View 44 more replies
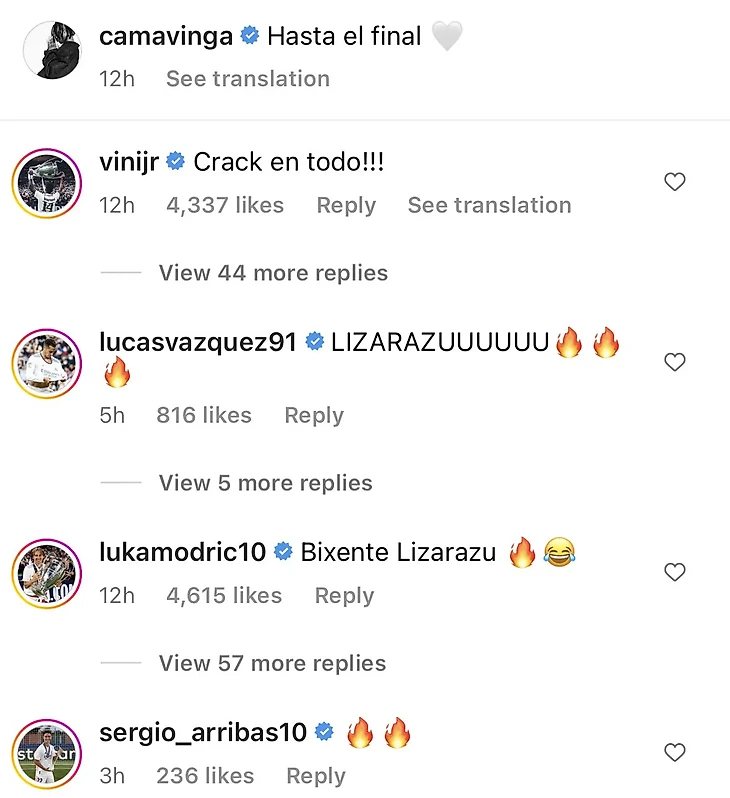730x798 pixels. 273,273
